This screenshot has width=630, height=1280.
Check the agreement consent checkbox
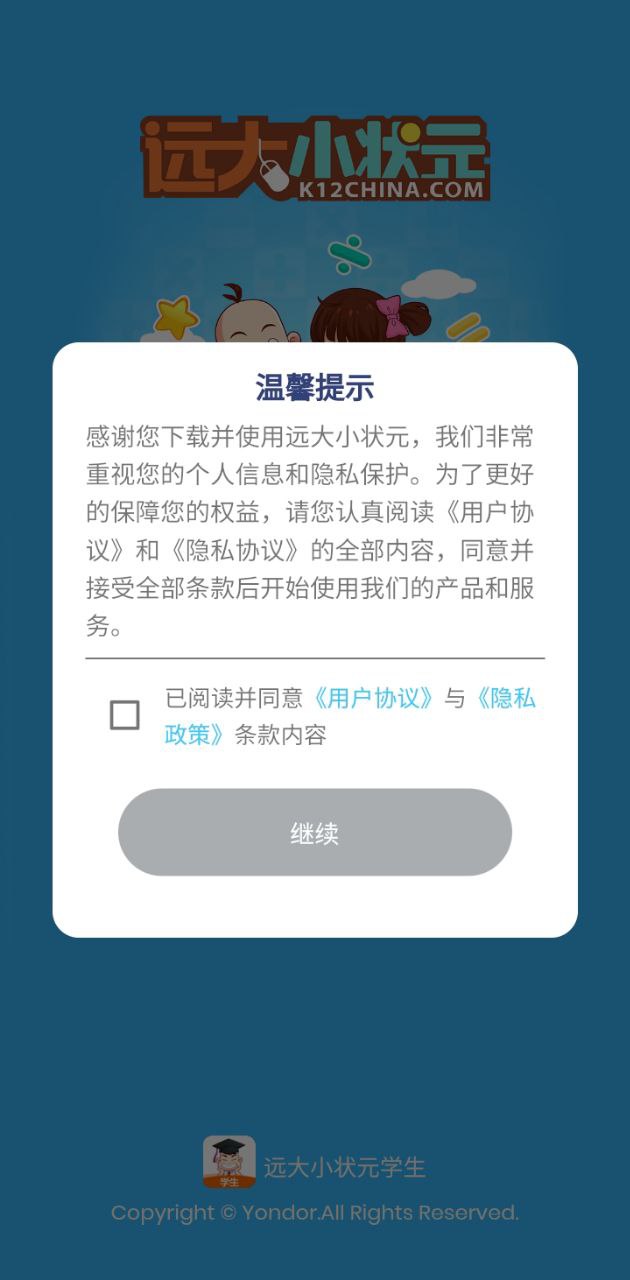coord(125,715)
